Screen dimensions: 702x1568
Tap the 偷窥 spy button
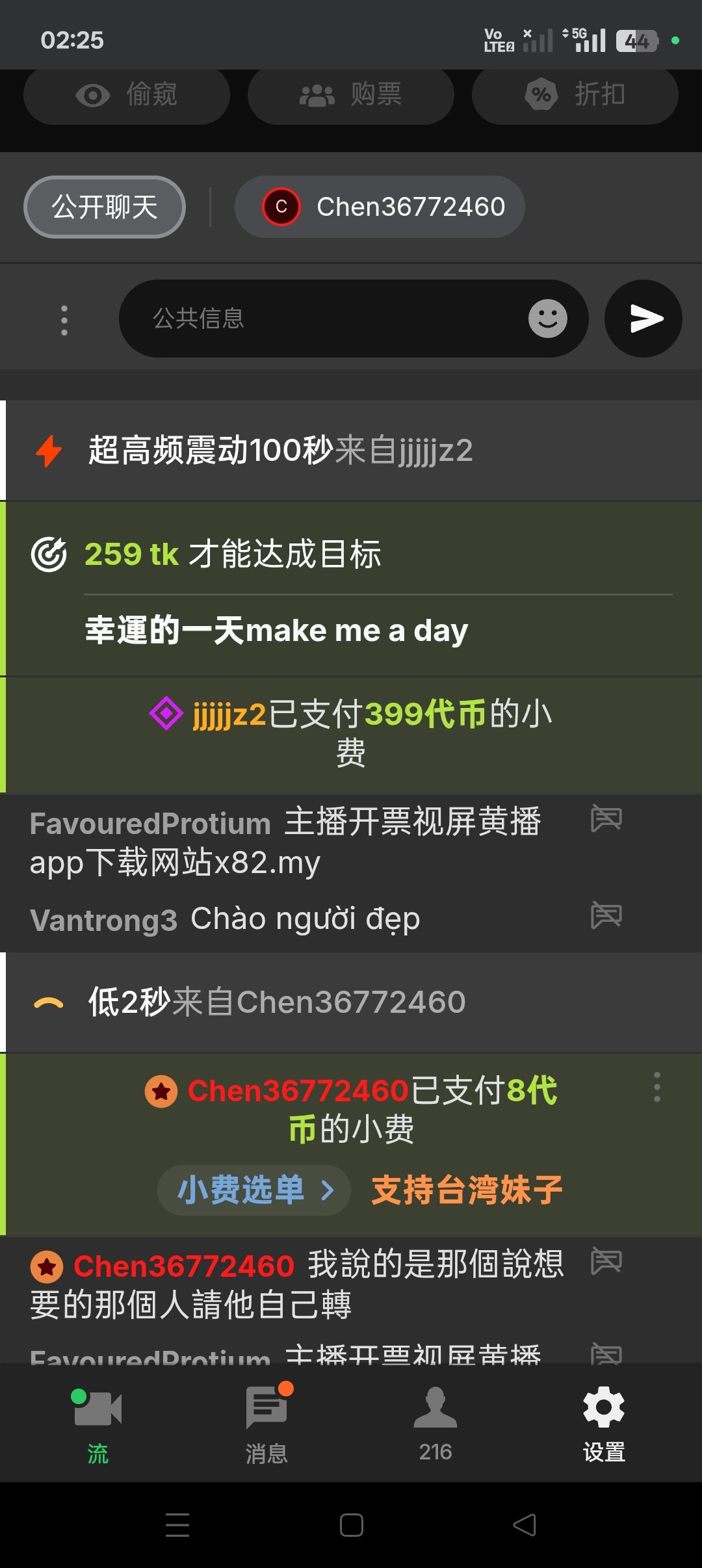127,95
